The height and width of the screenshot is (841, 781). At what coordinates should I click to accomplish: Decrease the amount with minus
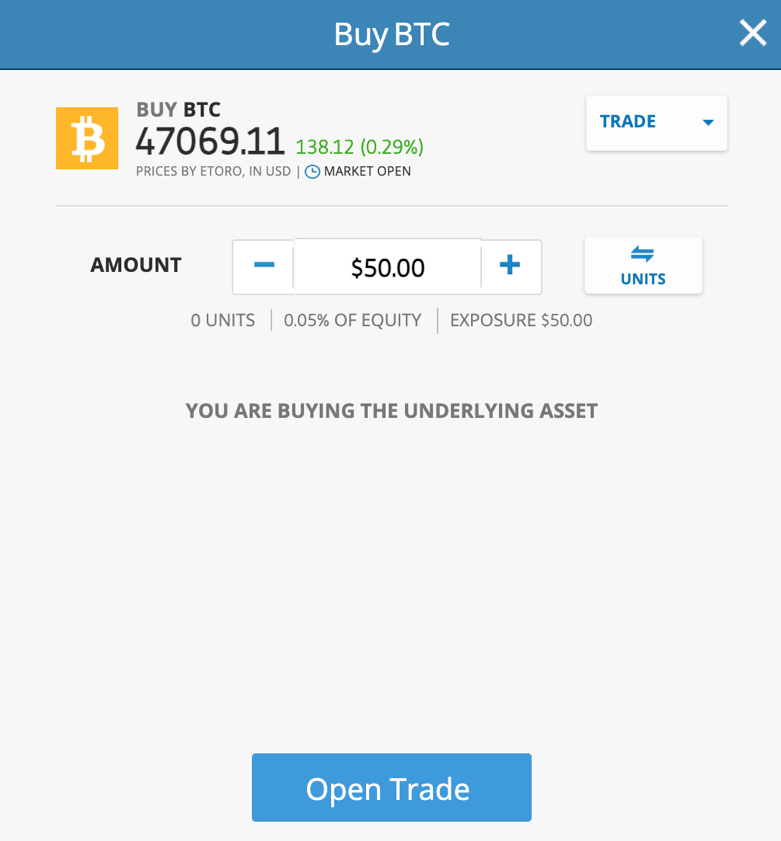(x=264, y=266)
